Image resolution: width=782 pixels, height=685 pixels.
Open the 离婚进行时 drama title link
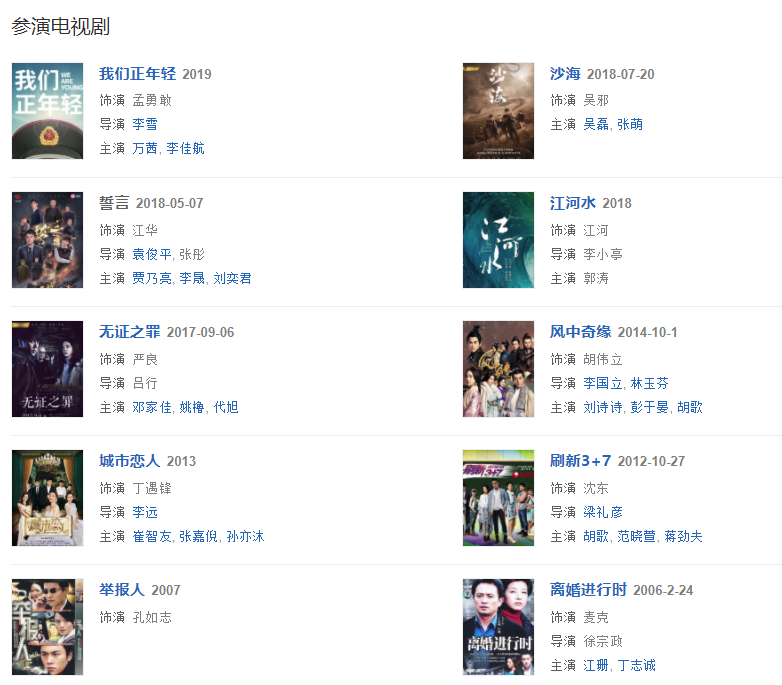coord(588,590)
